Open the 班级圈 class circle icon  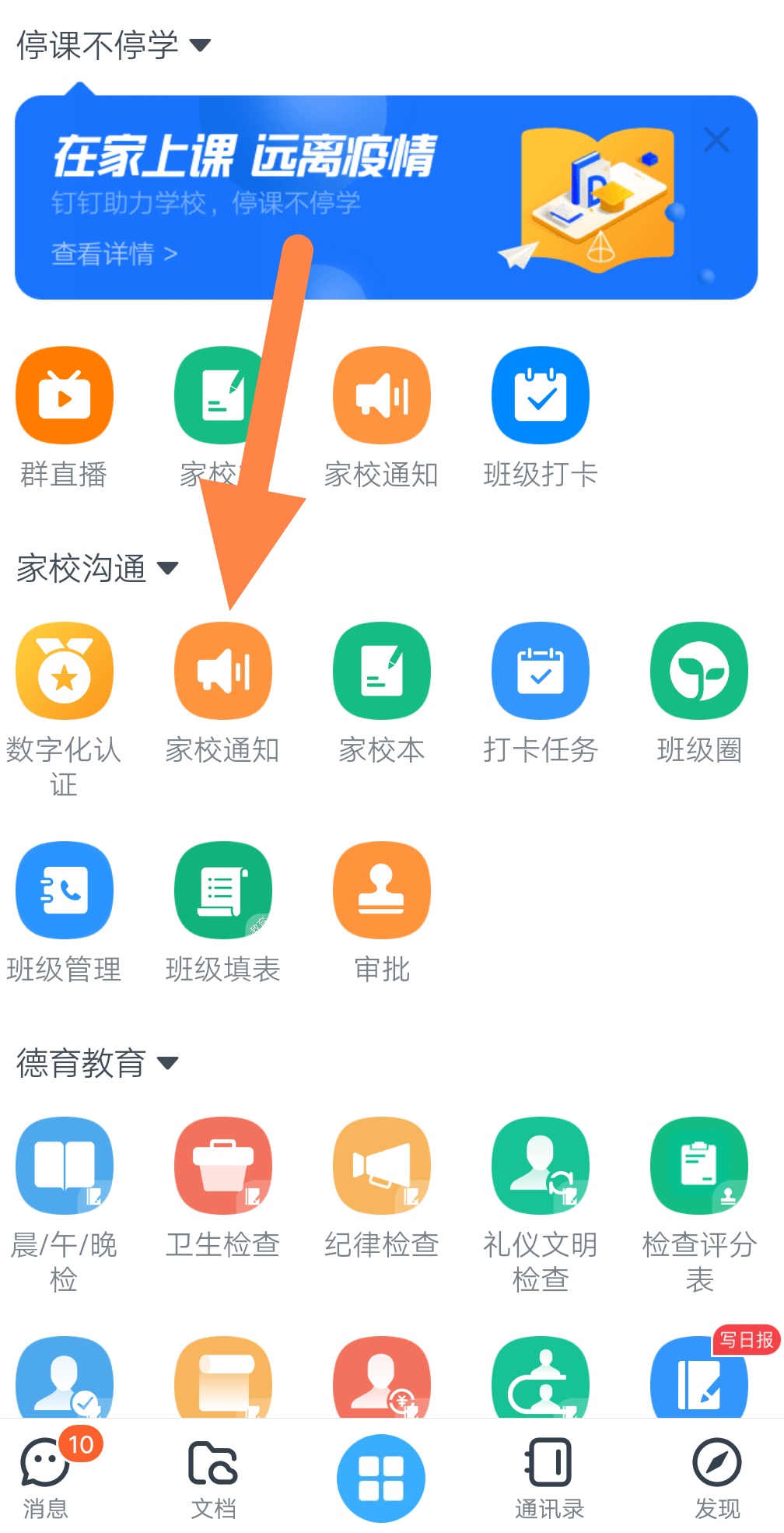(x=698, y=671)
